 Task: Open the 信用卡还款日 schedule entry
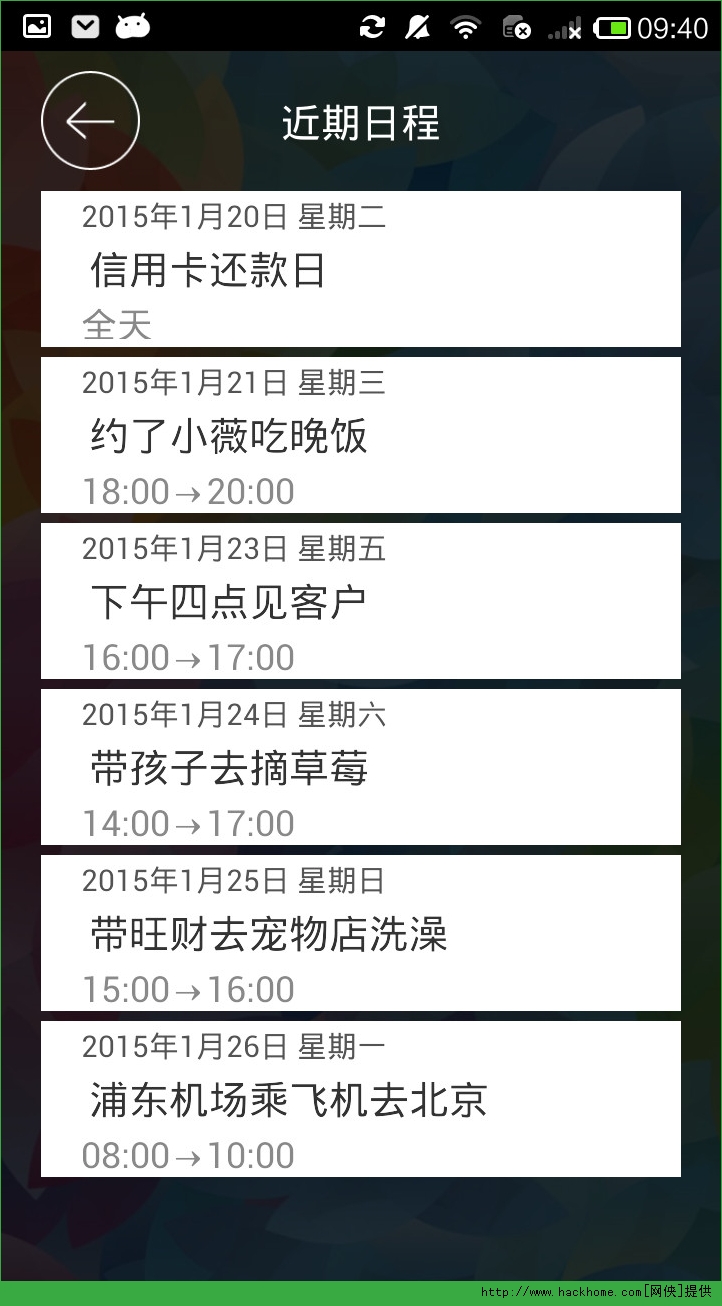click(360, 270)
